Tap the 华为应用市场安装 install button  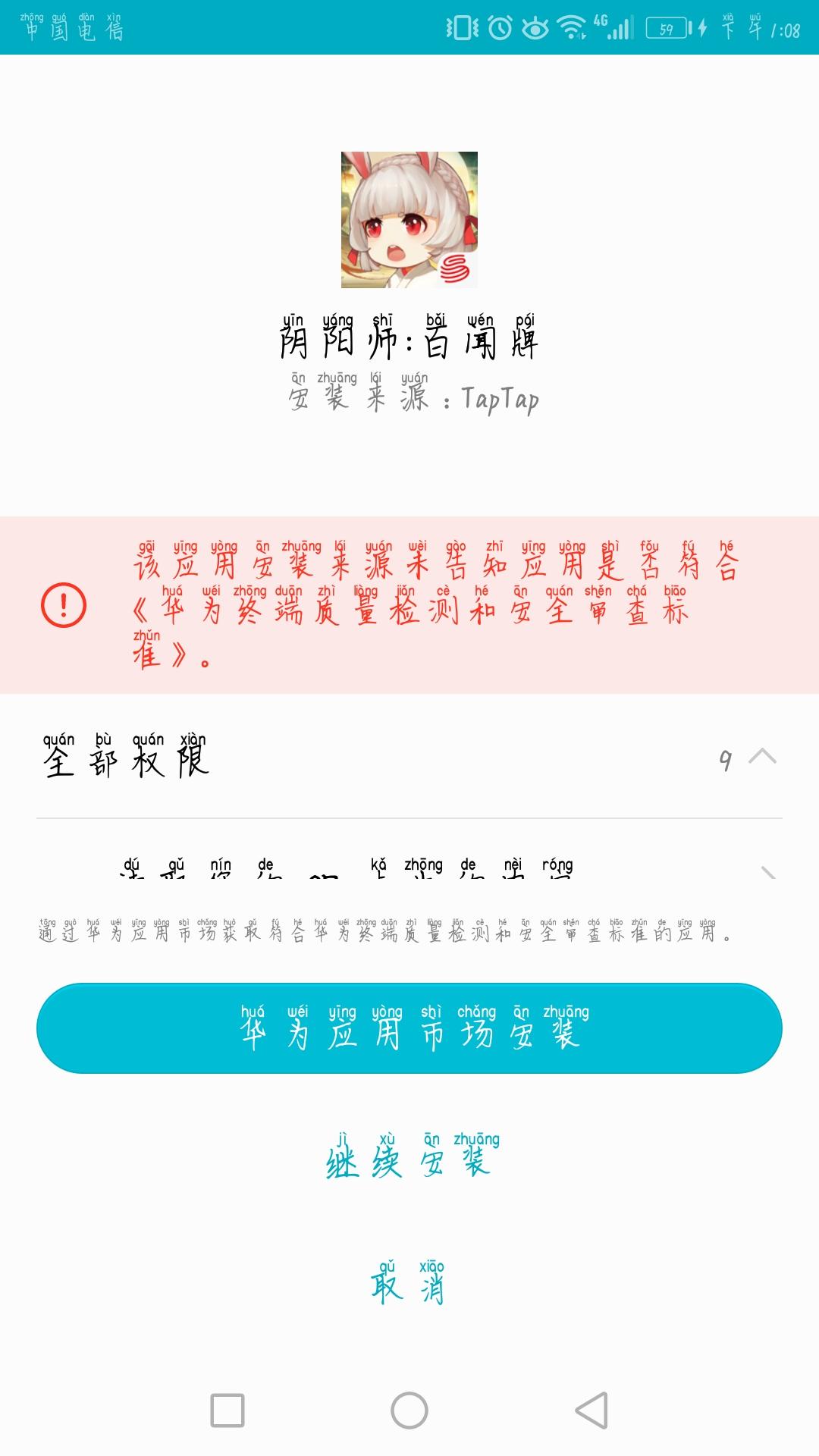click(409, 1031)
